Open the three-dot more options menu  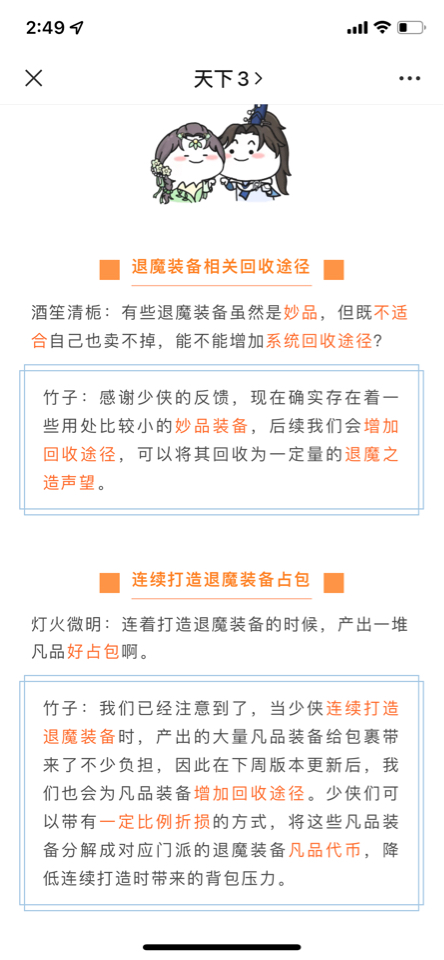pyautogui.click(x=410, y=78)
